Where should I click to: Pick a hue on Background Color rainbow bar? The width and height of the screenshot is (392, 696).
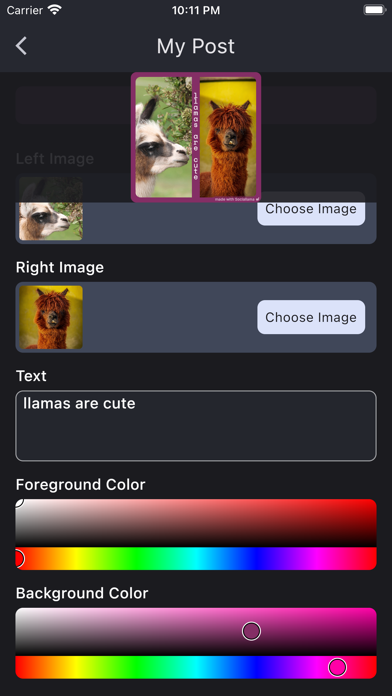point(196,667)
